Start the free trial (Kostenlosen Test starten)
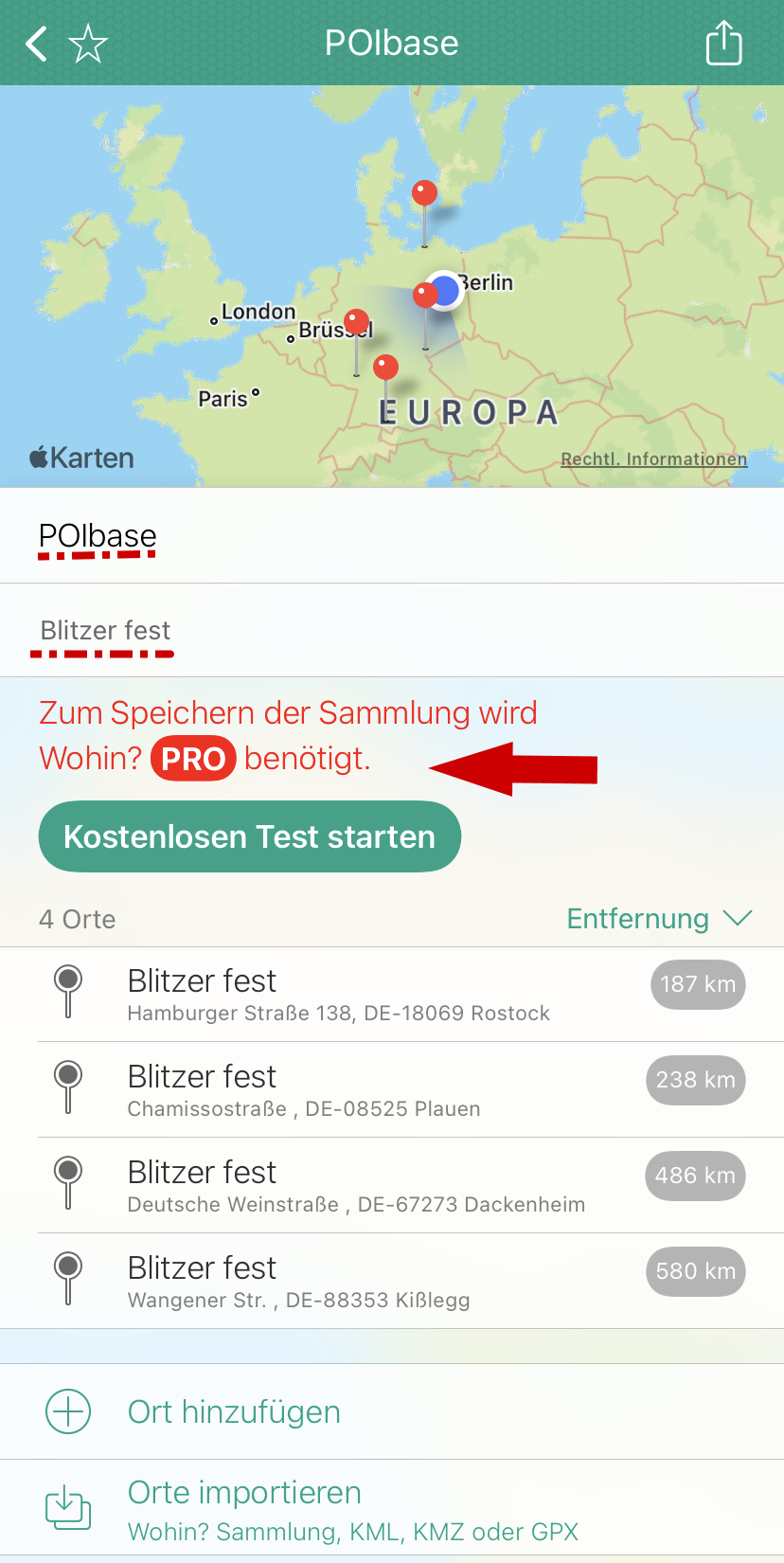This screenshot has height=1563, width=784. (x=249, y=836)
